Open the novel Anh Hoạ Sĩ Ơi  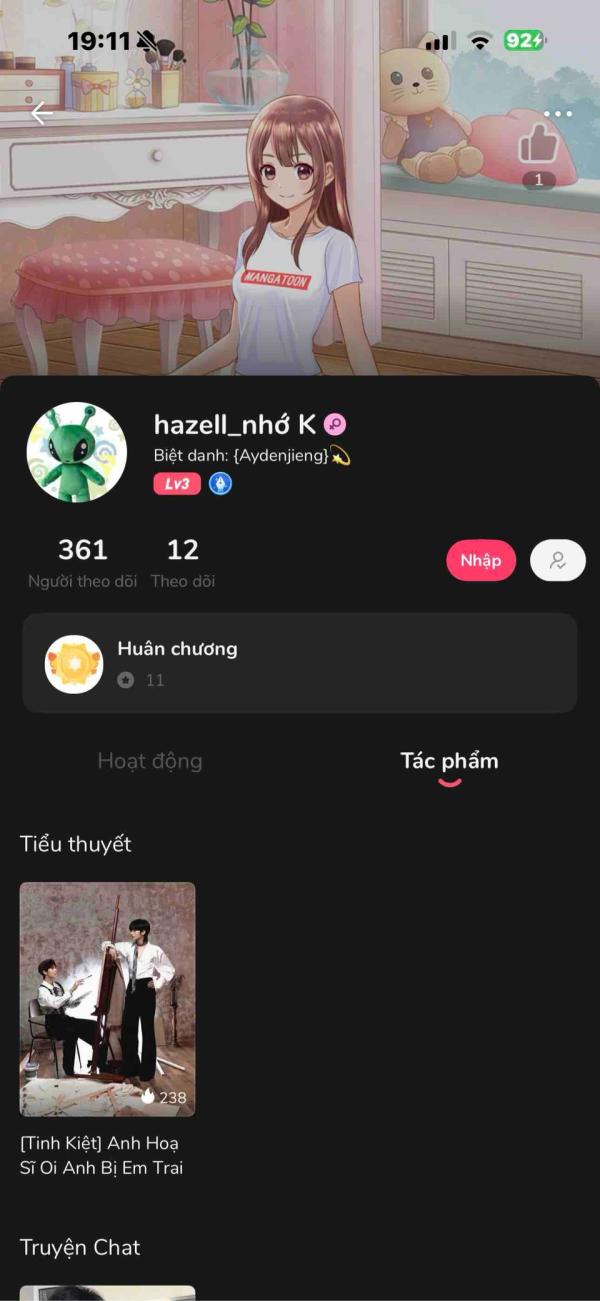pos(107,999)
